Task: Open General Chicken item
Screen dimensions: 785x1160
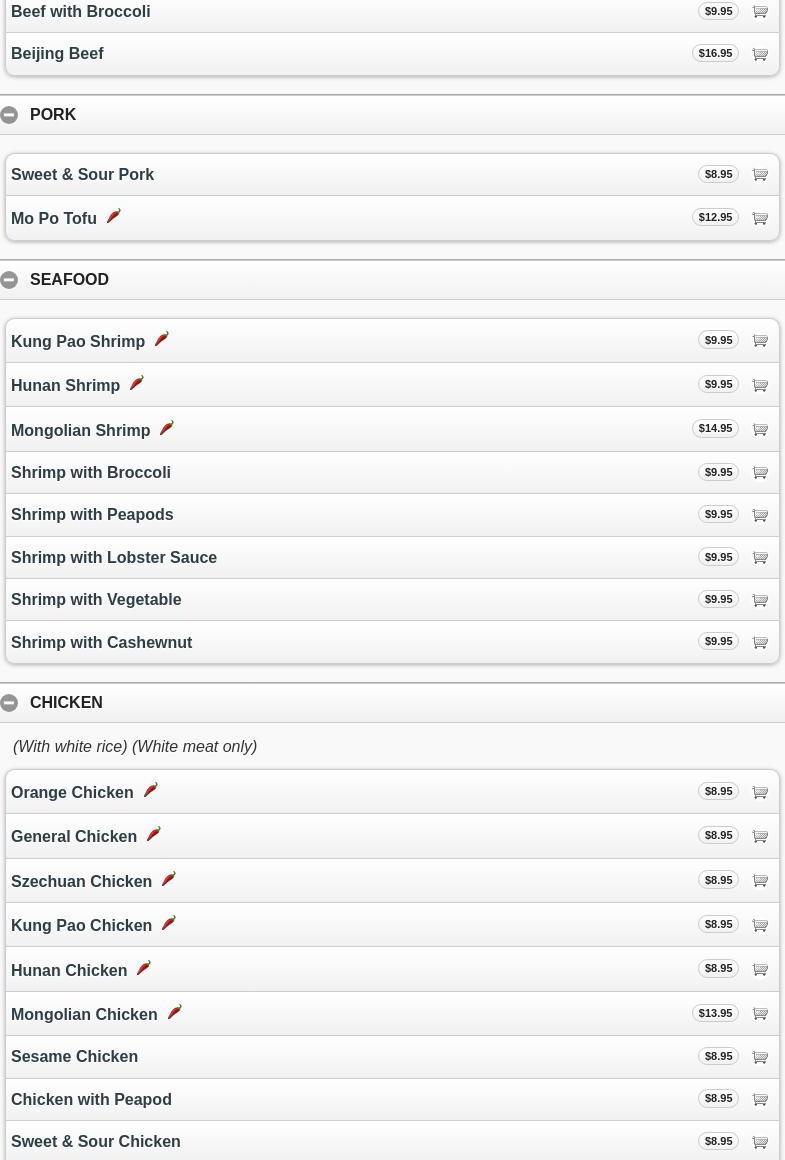Action: point(74,837)
